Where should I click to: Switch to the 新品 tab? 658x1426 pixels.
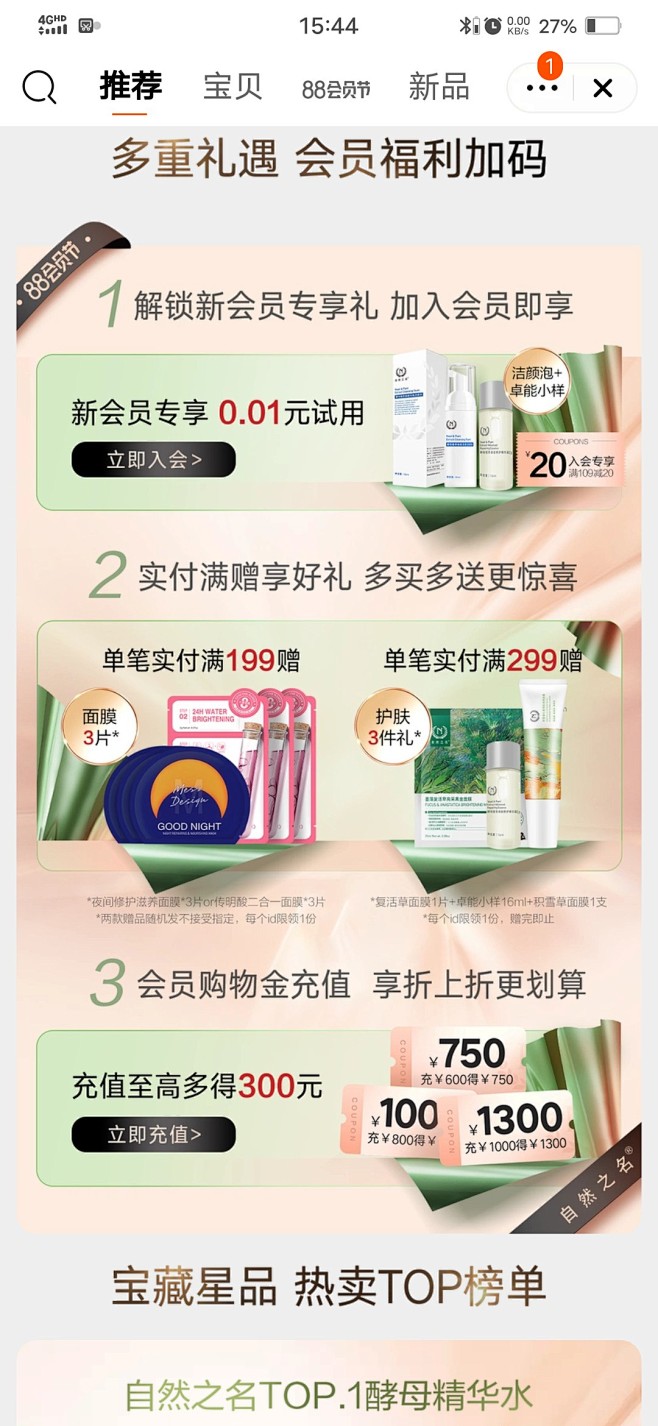point(439,87)
